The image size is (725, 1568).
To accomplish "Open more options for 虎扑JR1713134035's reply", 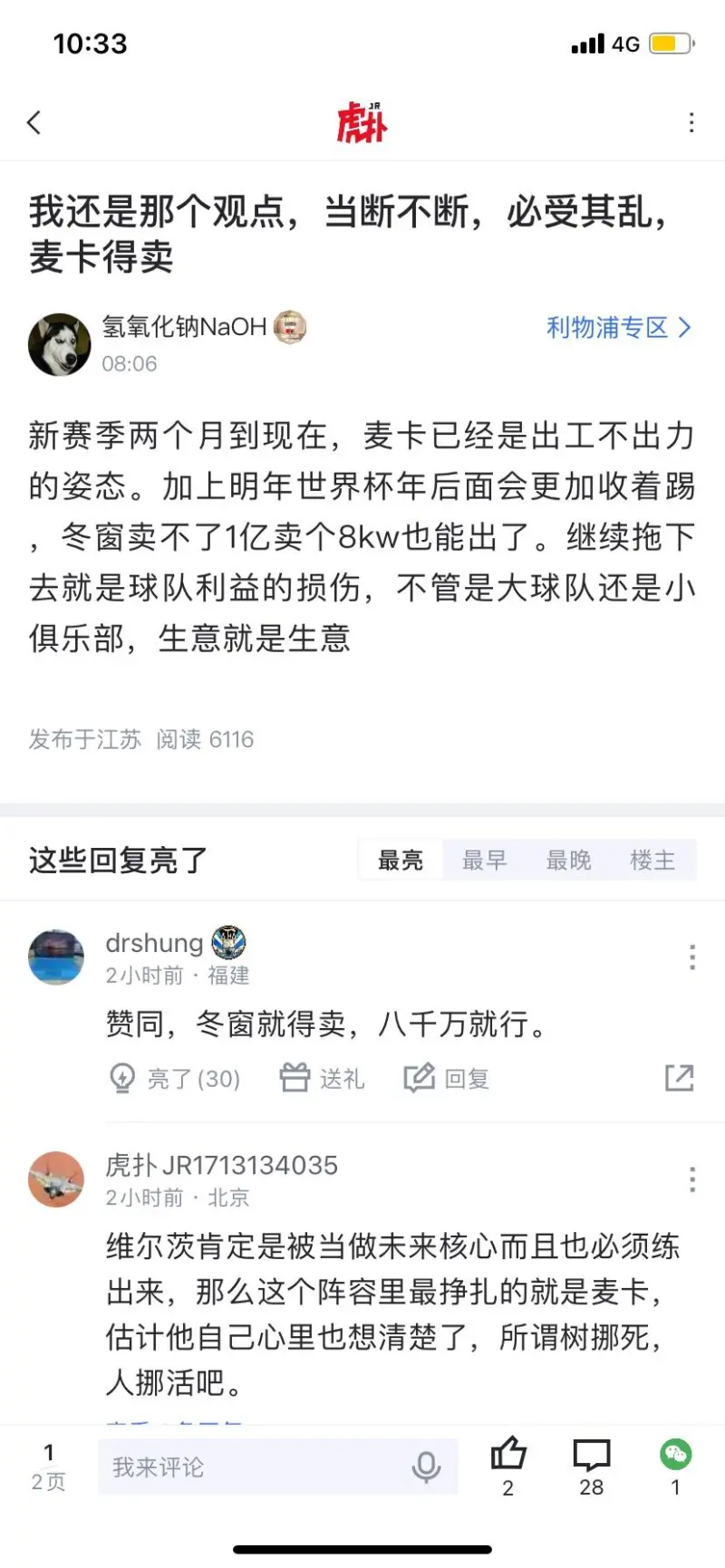I will click(x=691, y=1179).
